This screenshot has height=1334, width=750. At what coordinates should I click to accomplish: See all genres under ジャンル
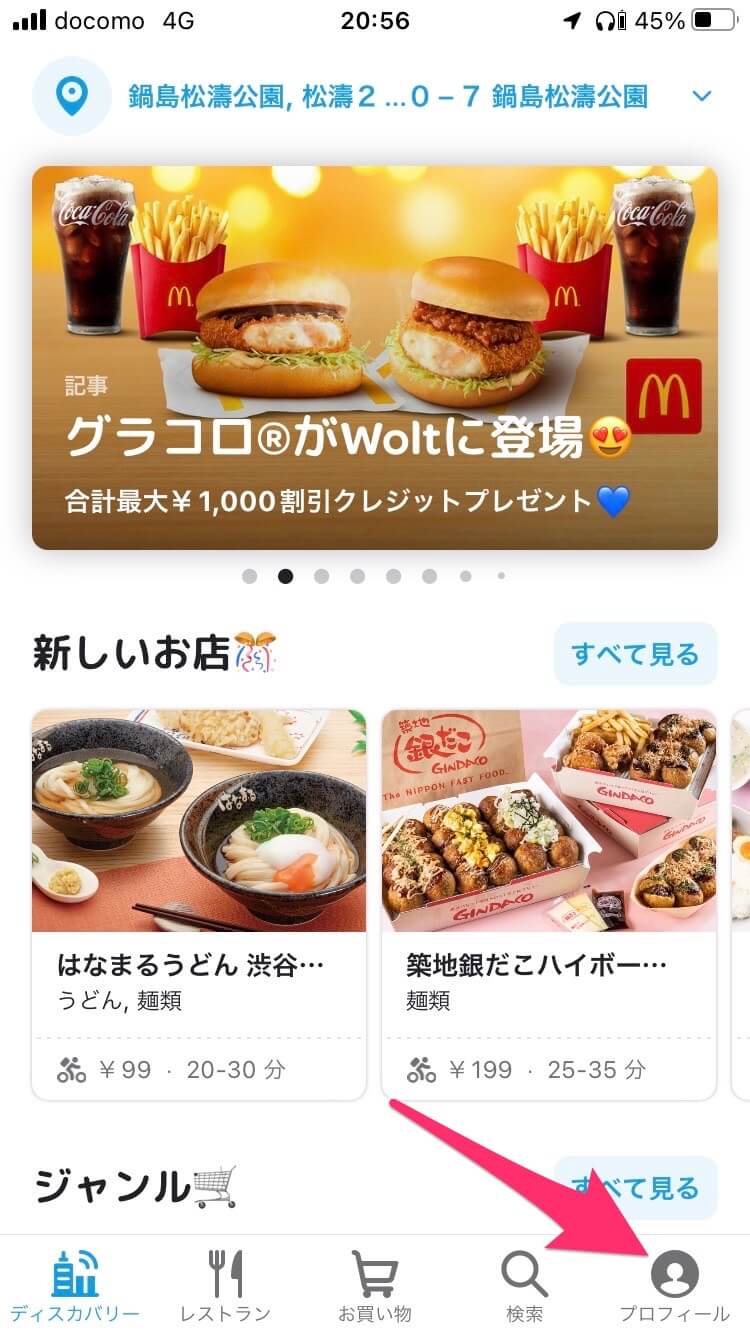(x=635, y=1188)
